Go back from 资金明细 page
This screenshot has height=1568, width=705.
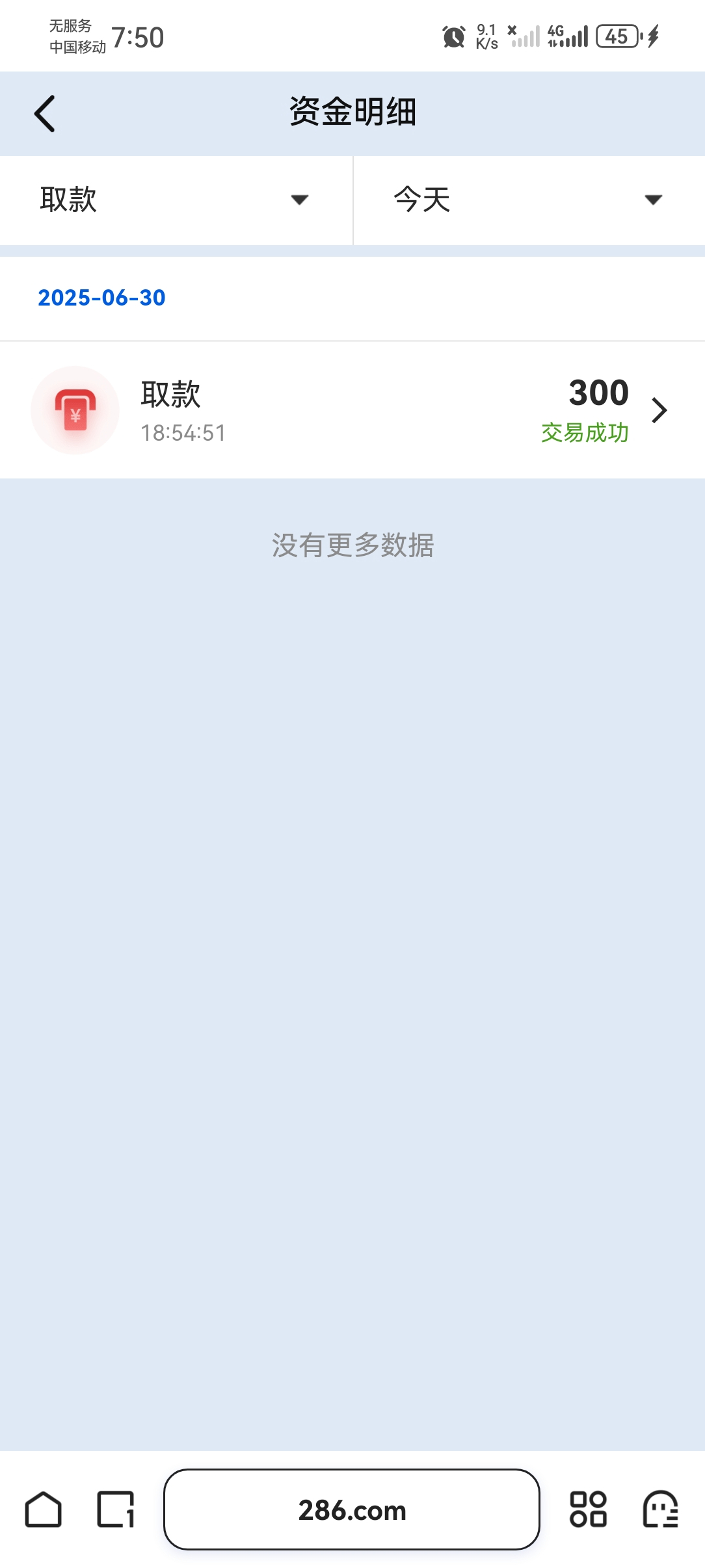(x=44, y=114)
